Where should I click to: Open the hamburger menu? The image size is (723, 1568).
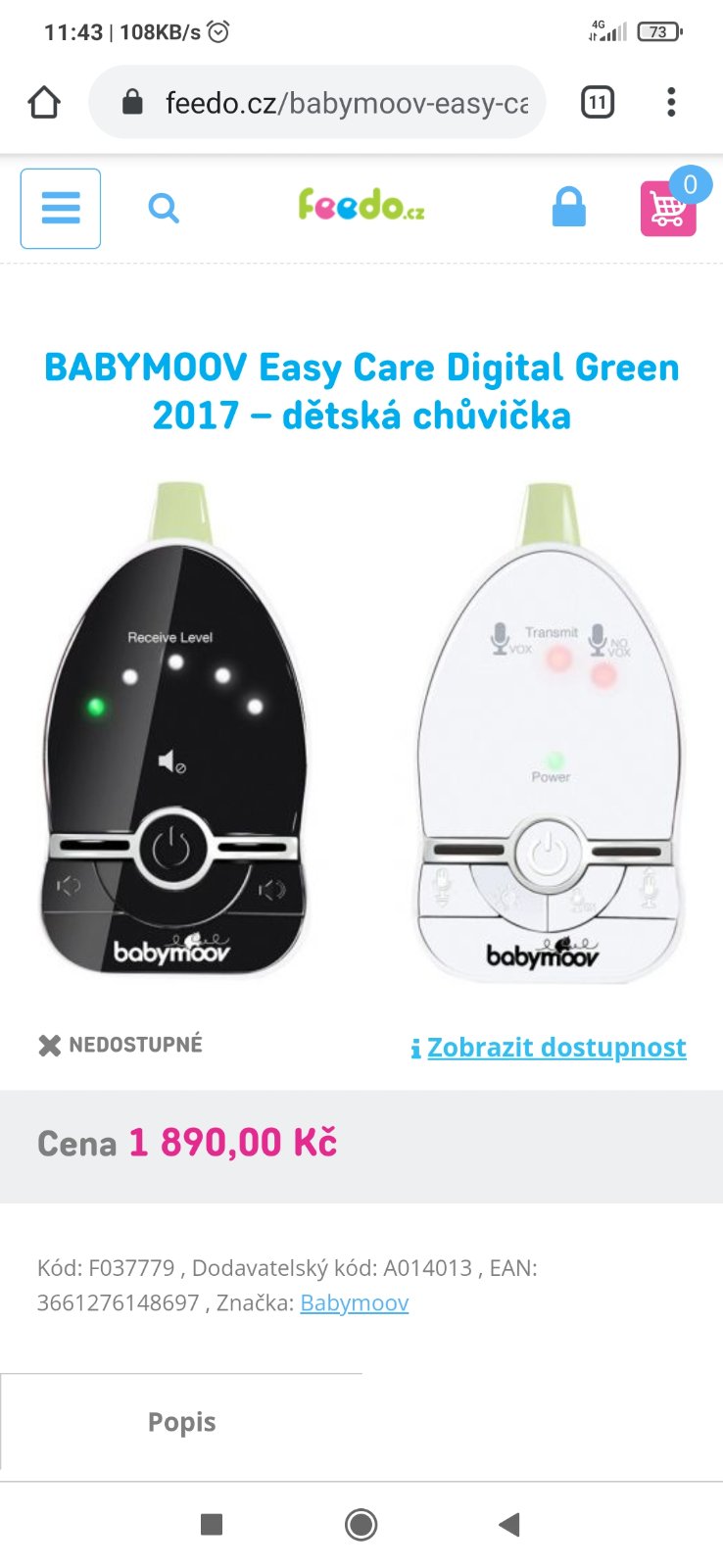point(61,208)
